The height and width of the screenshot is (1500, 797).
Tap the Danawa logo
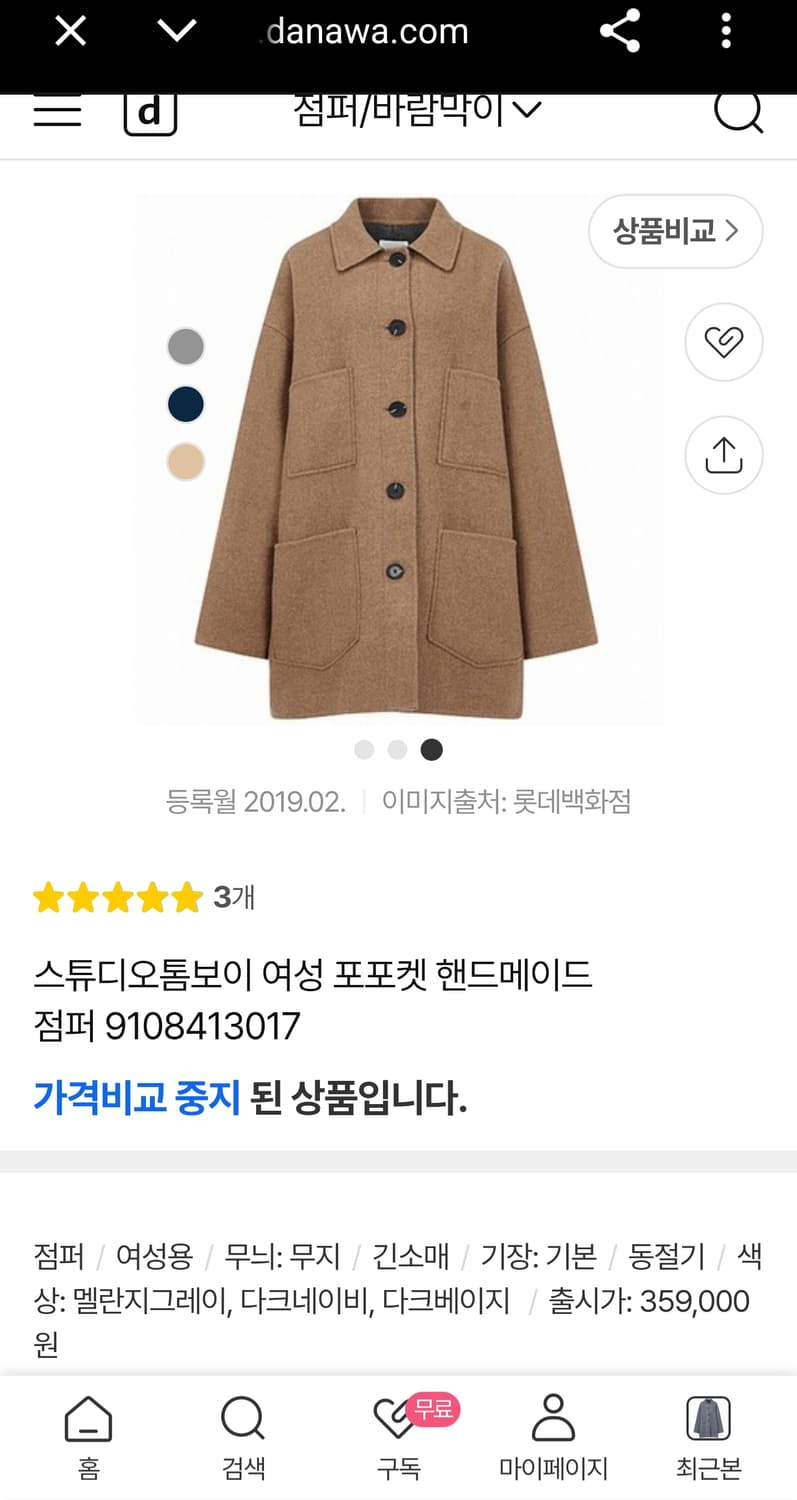coord(150,111)
